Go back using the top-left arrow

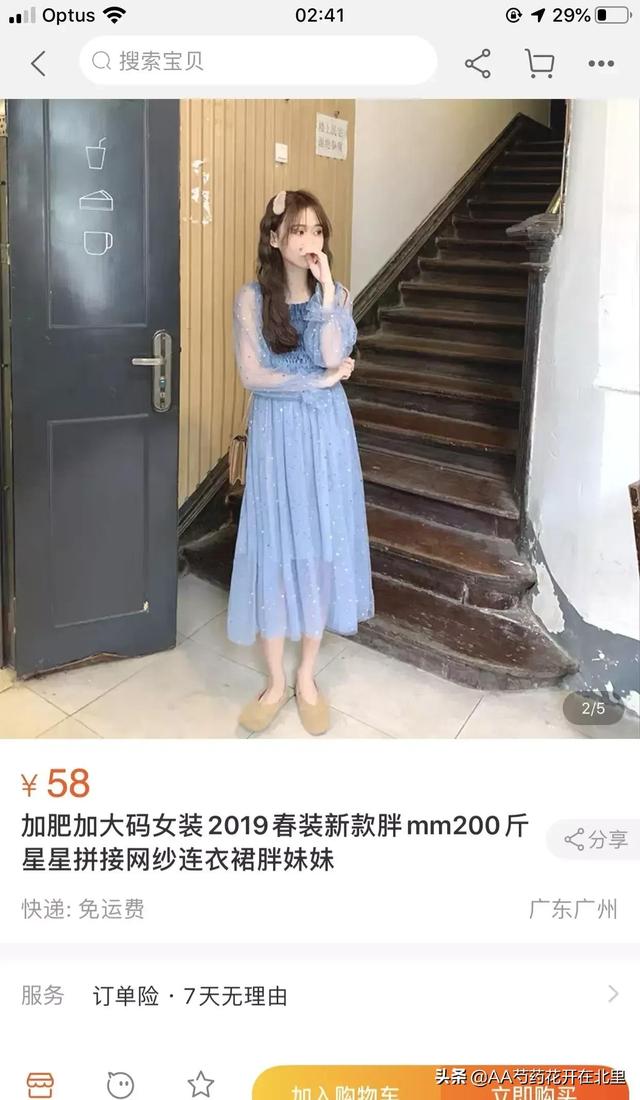pyautogui.click(x=38, y=63)
